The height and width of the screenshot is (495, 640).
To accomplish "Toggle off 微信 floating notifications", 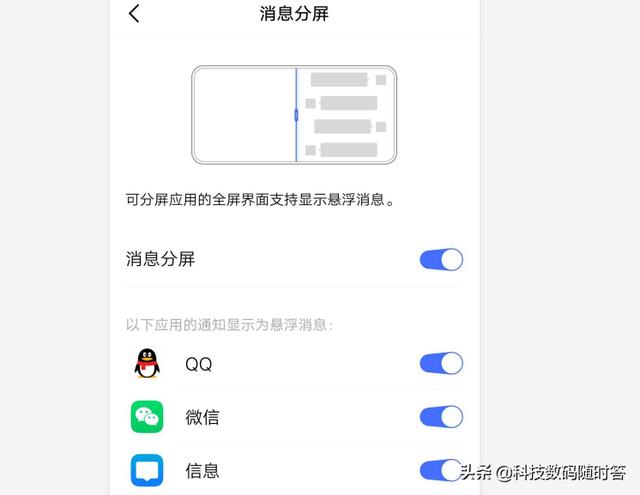I will [441, 417].
